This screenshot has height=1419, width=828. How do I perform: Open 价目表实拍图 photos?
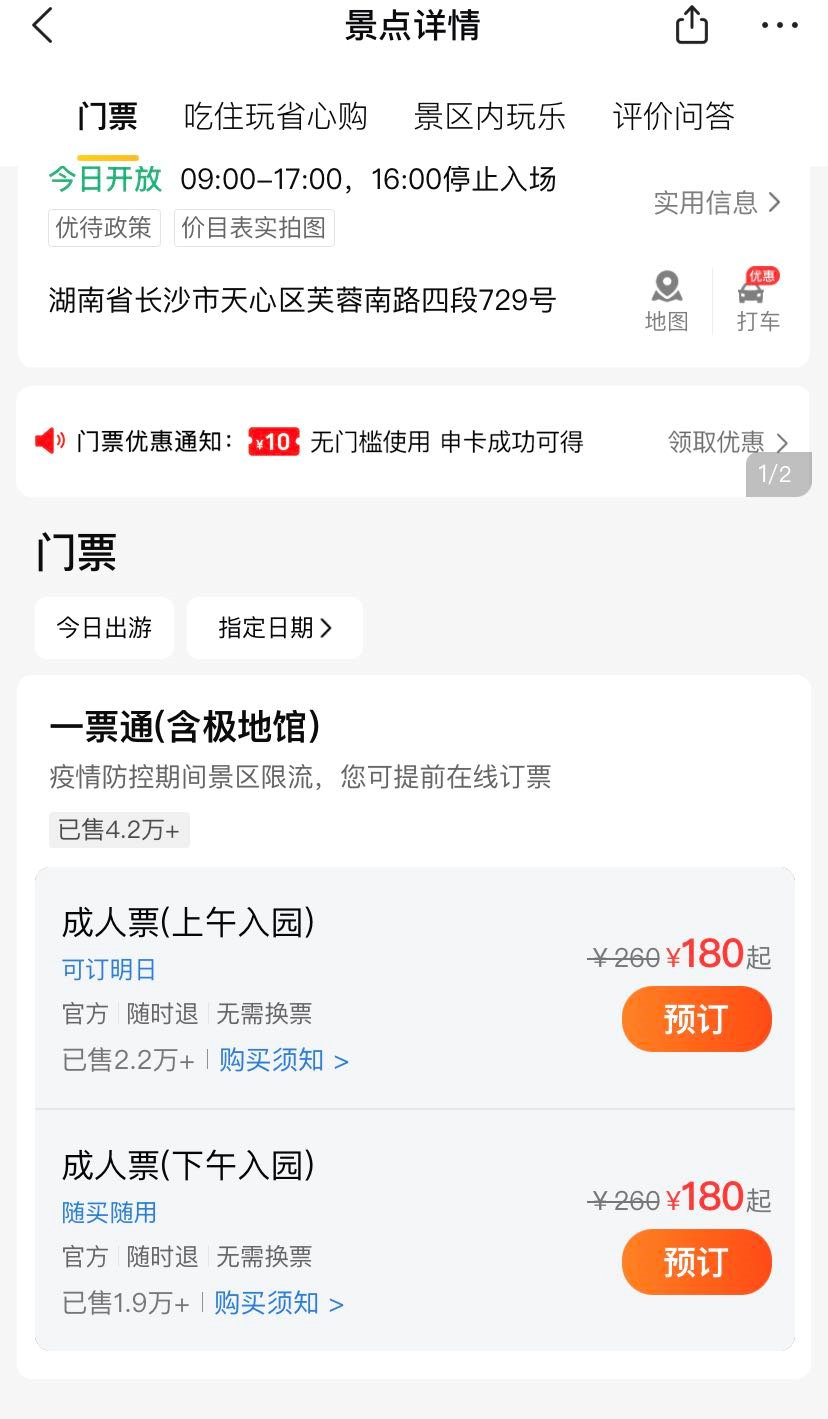pos(254,228)
